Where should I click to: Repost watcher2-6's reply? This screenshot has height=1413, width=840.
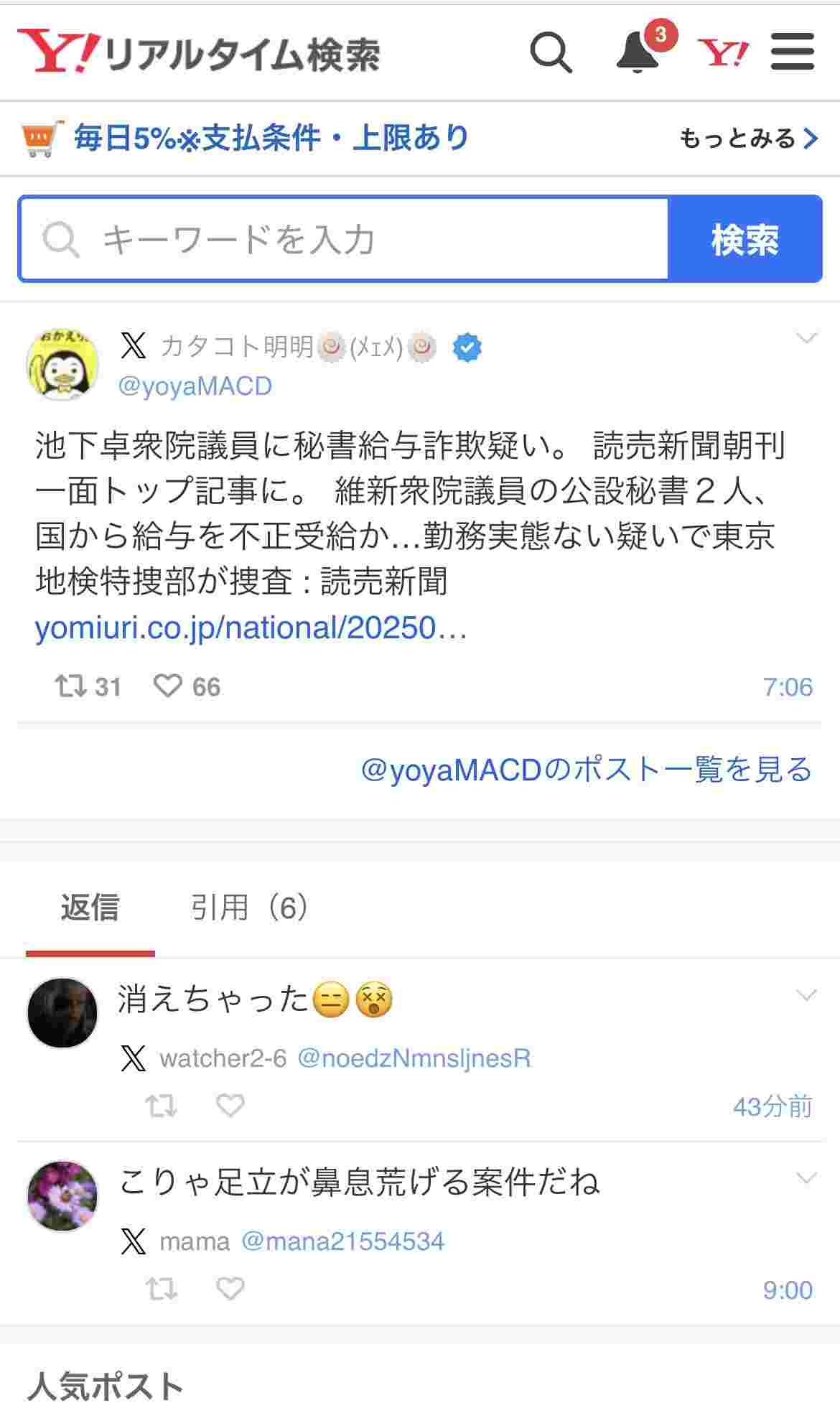(161, 1106)
